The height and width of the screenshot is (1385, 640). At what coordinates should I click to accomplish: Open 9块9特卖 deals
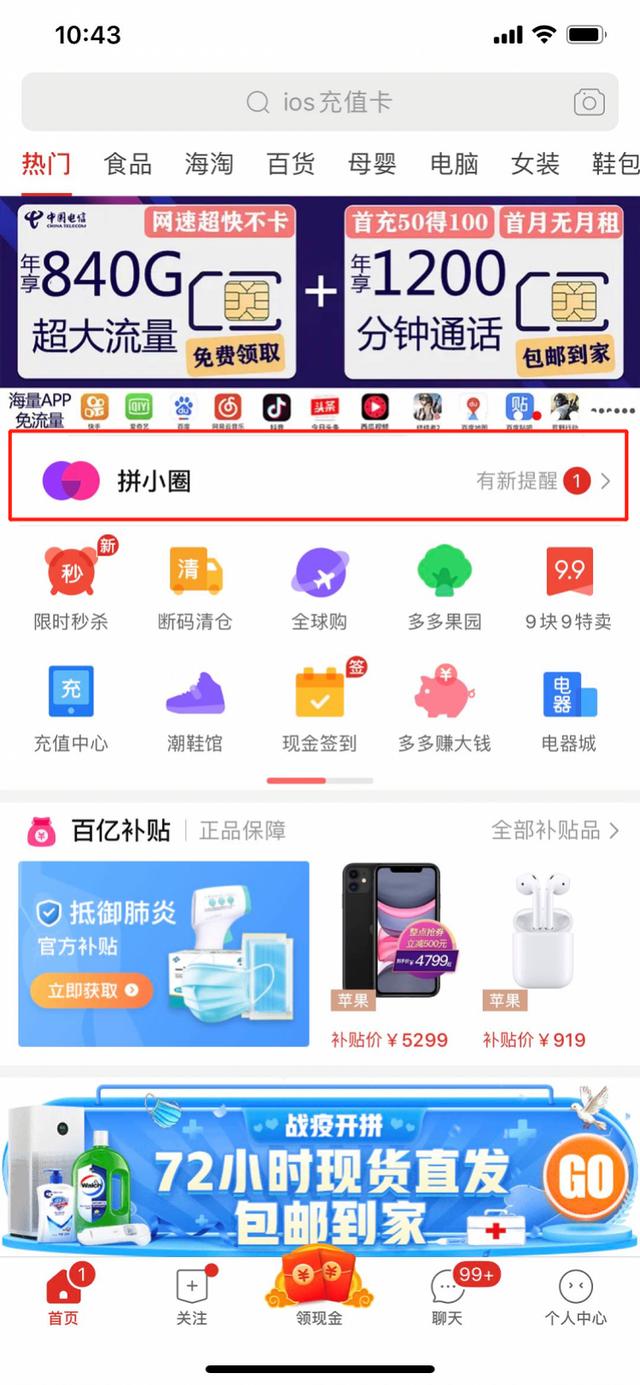pos(568,590)
